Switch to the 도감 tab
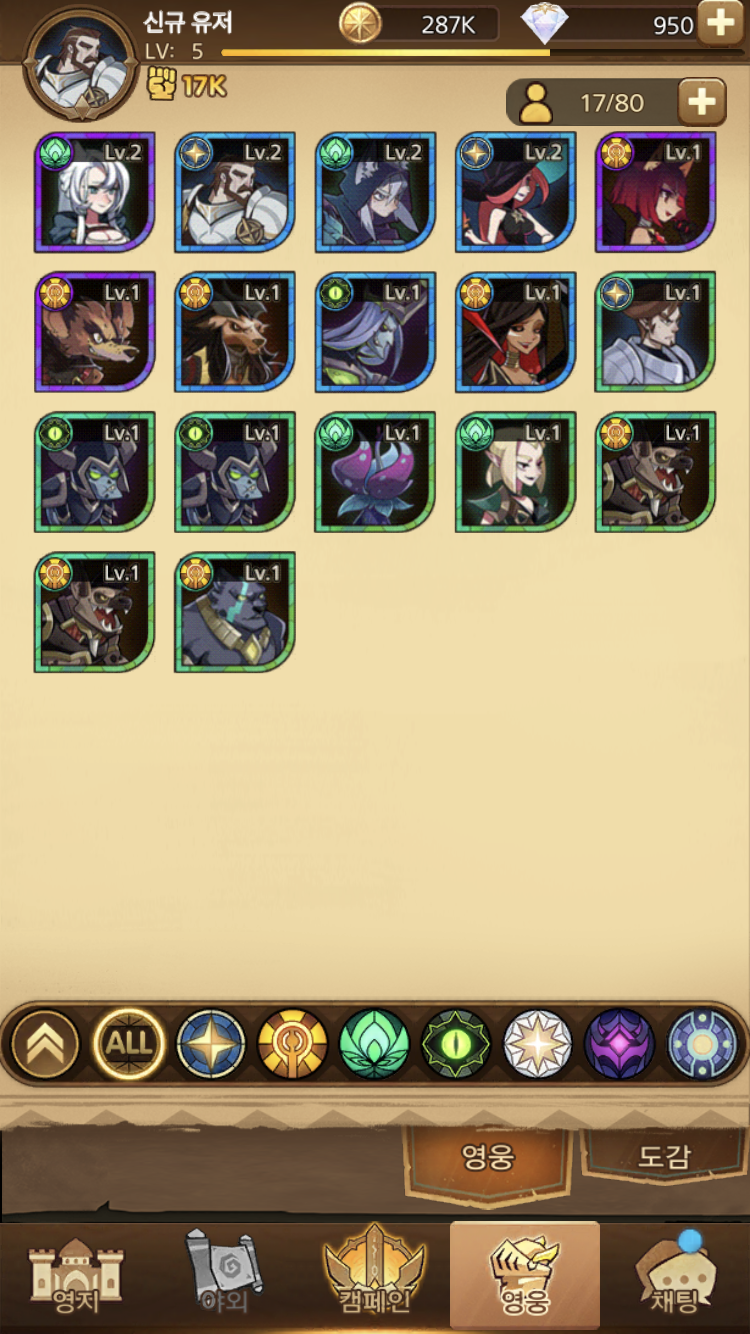 pyautogui.click(x=664, y=1158)
